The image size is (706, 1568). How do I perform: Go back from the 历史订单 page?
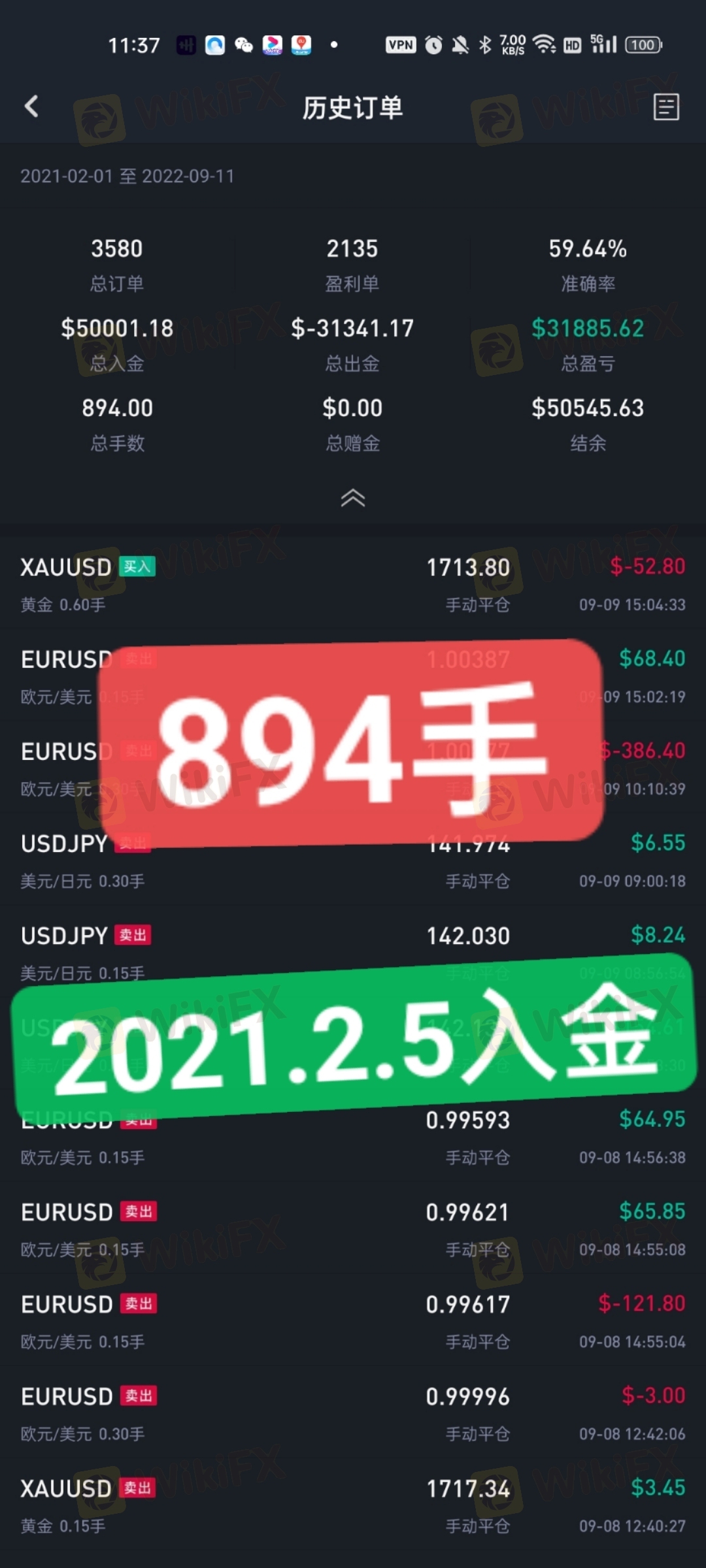(31, 106)
